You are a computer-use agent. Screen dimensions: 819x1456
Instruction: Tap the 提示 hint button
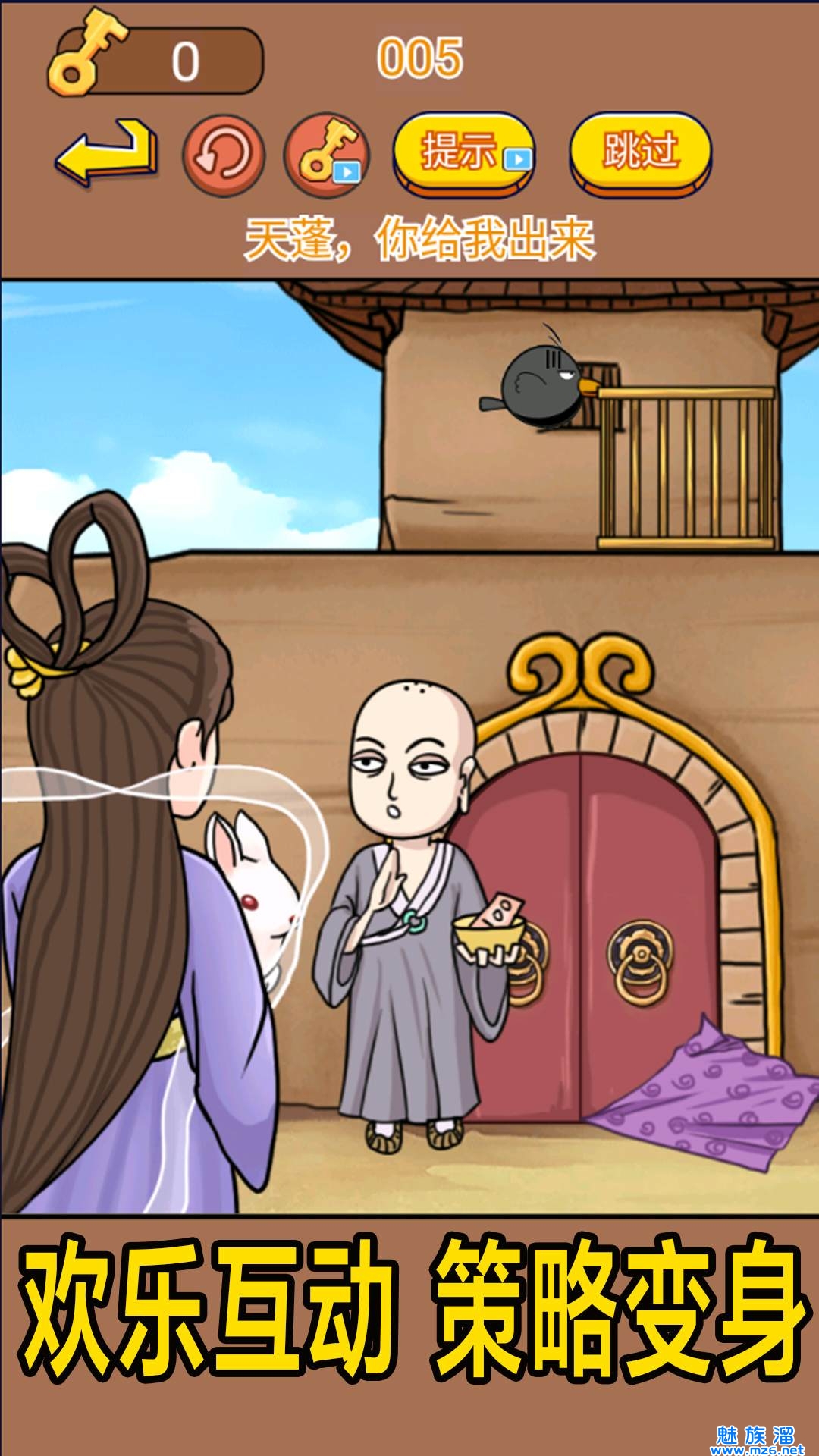464,152
